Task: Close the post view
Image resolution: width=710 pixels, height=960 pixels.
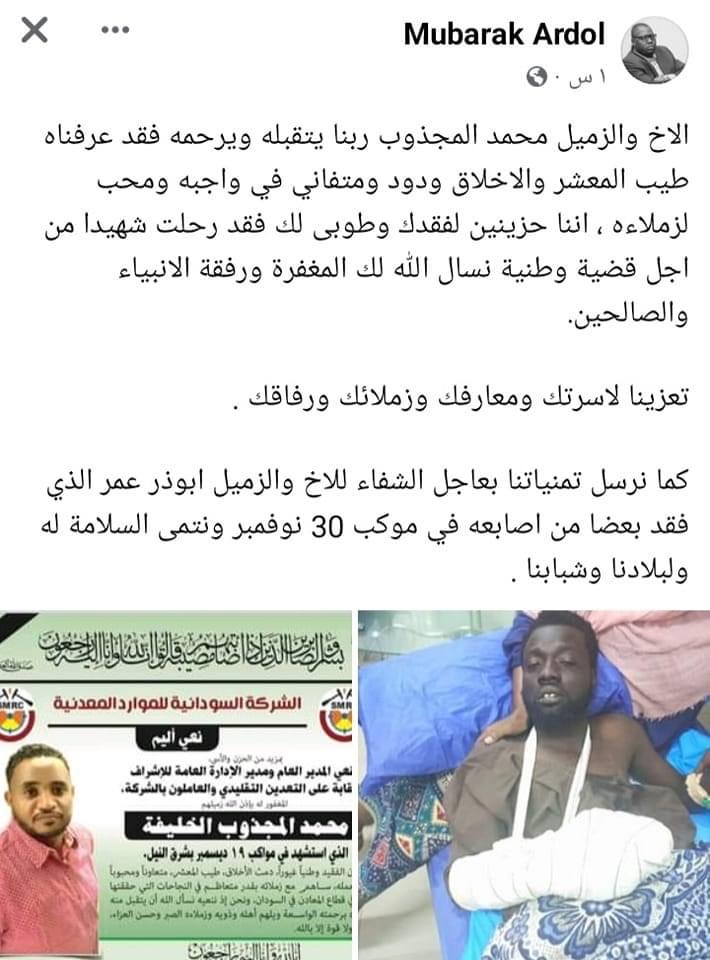Action: (x=34, y=32)
